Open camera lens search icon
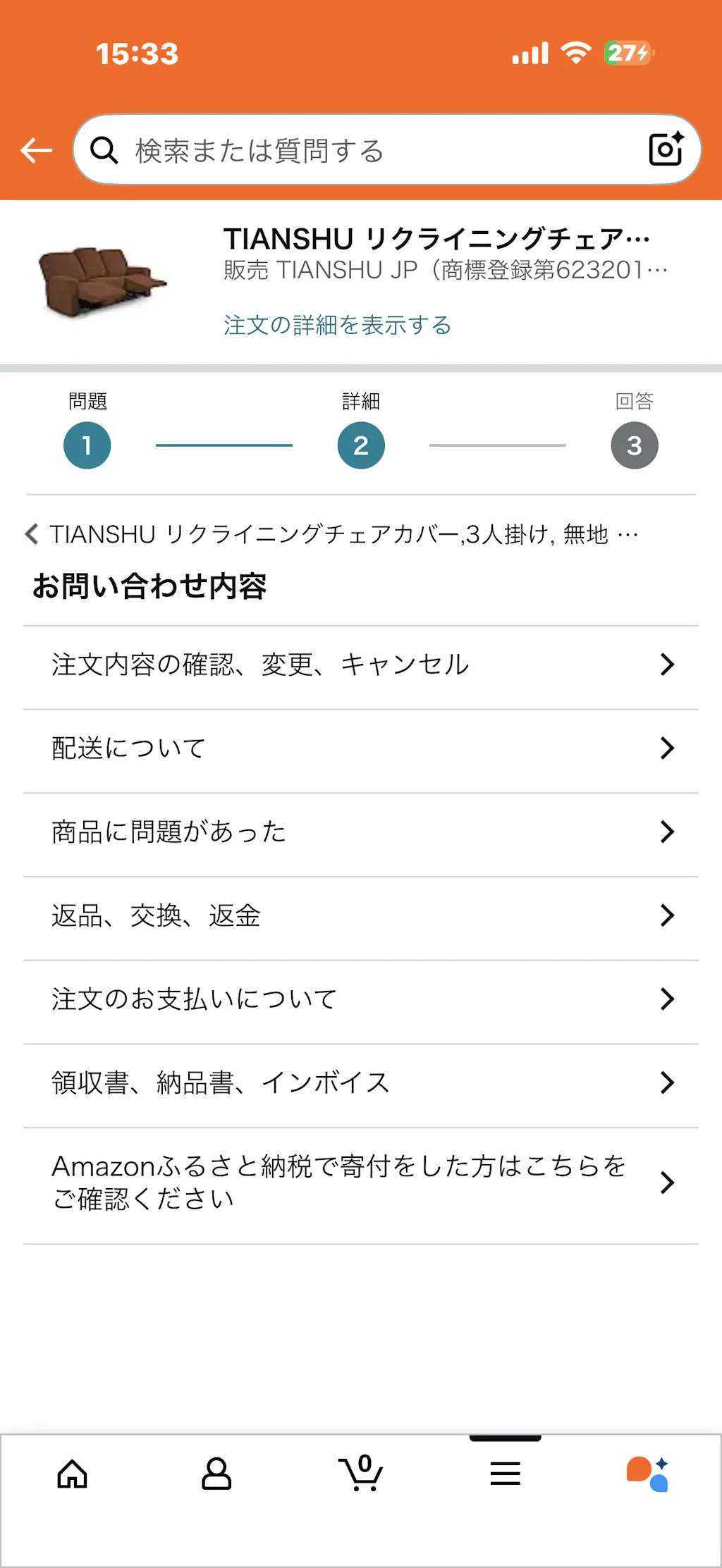722x1568 pixels. click(666, 149)
